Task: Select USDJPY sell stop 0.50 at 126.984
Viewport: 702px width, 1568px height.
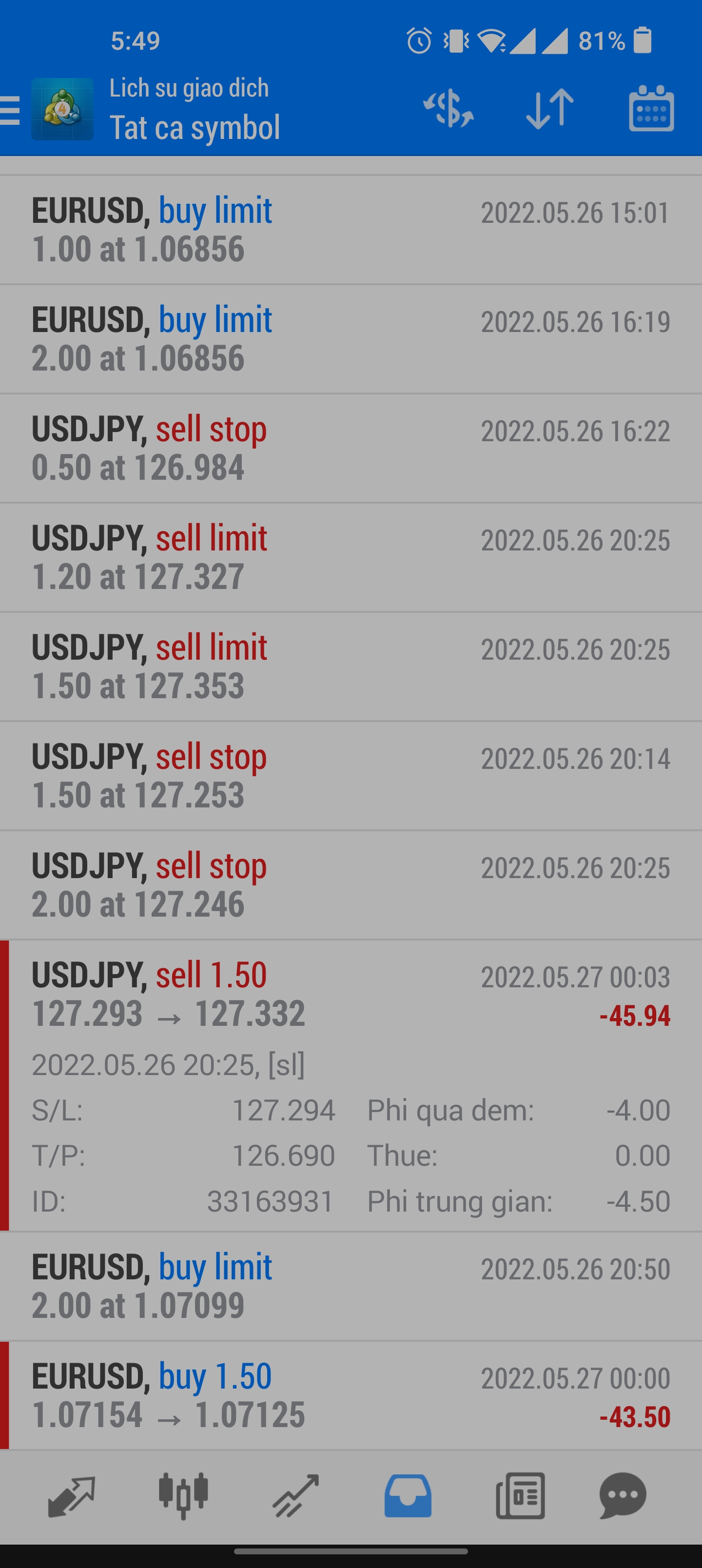Action: pyautogui.click(x=351, y=449)
